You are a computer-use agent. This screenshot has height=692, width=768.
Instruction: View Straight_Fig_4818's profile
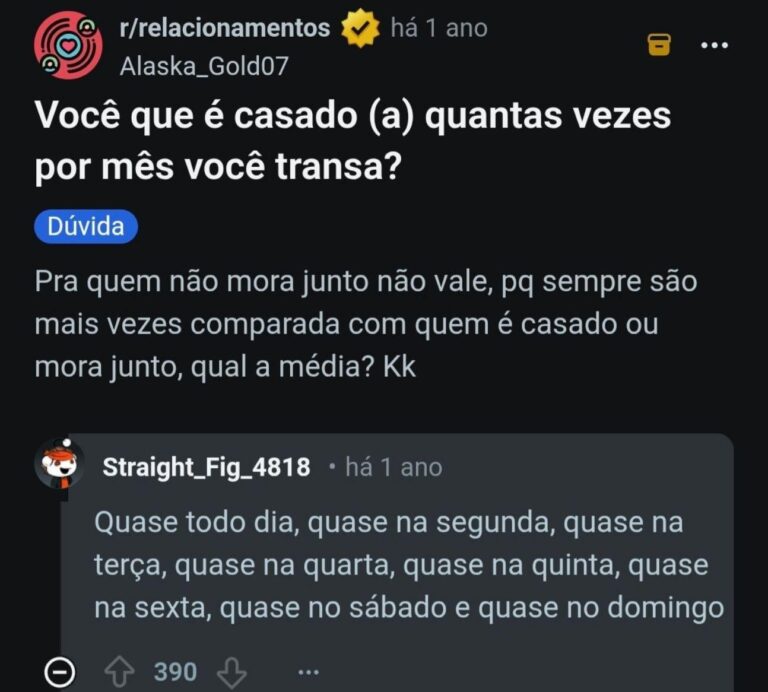coord(206,467)
